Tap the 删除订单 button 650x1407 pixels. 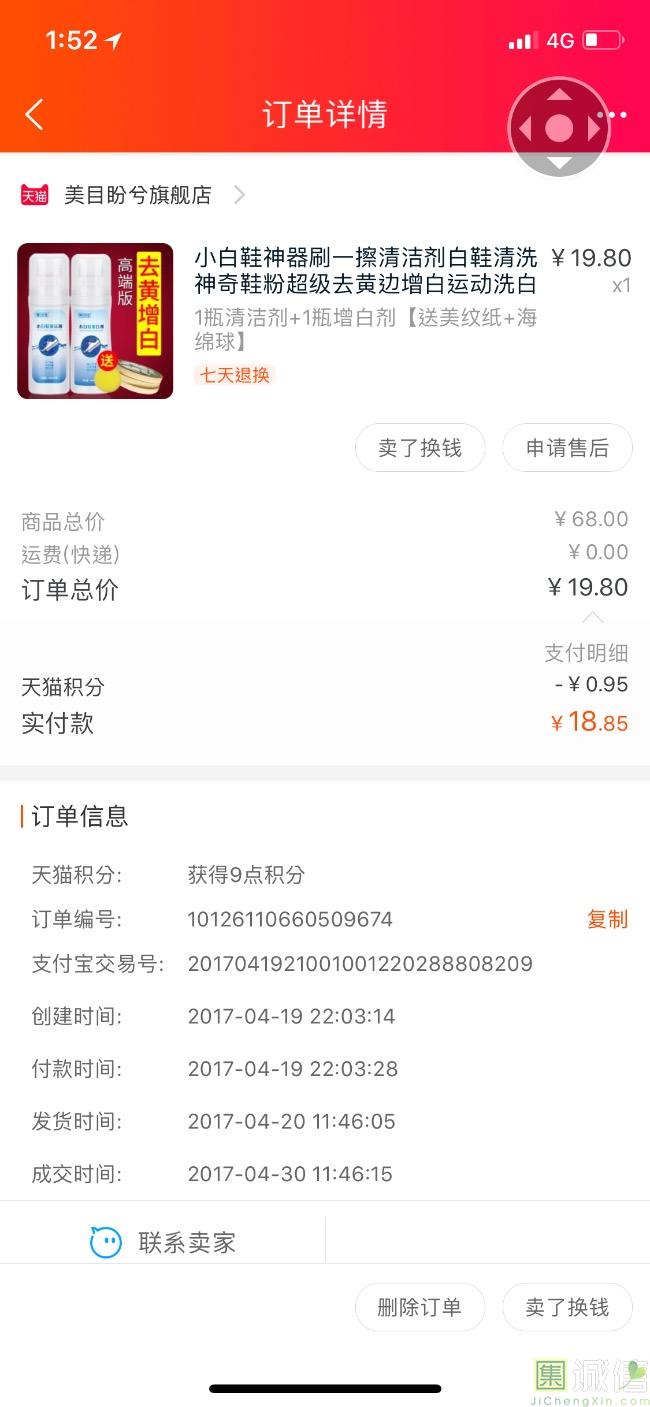pyautogui.click(x=420, y=1307)
